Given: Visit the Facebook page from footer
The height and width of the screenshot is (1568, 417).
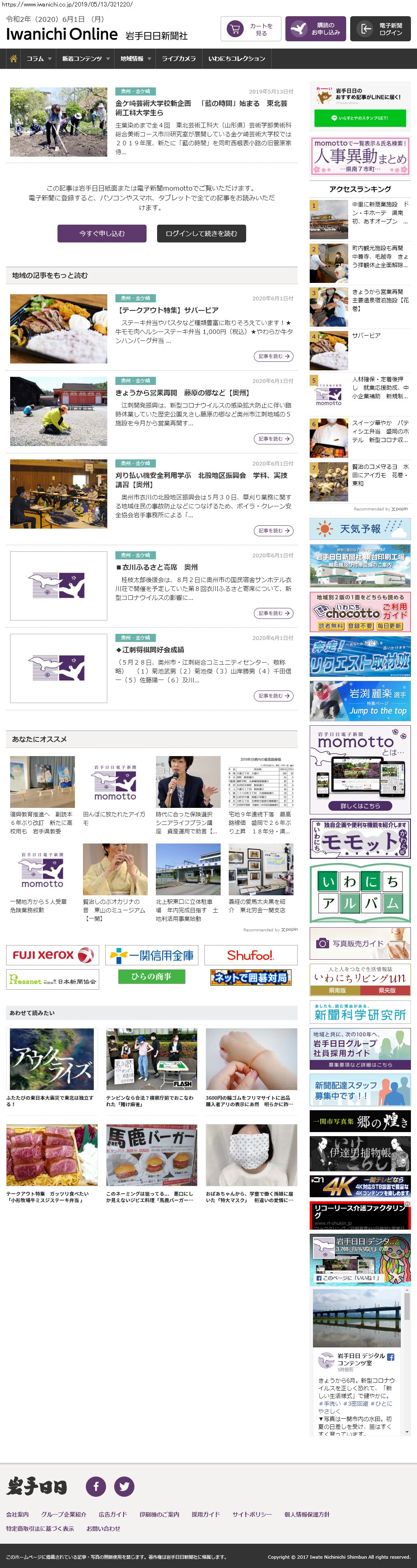Looking at the screenshot, I should (x=96, y=1486).
